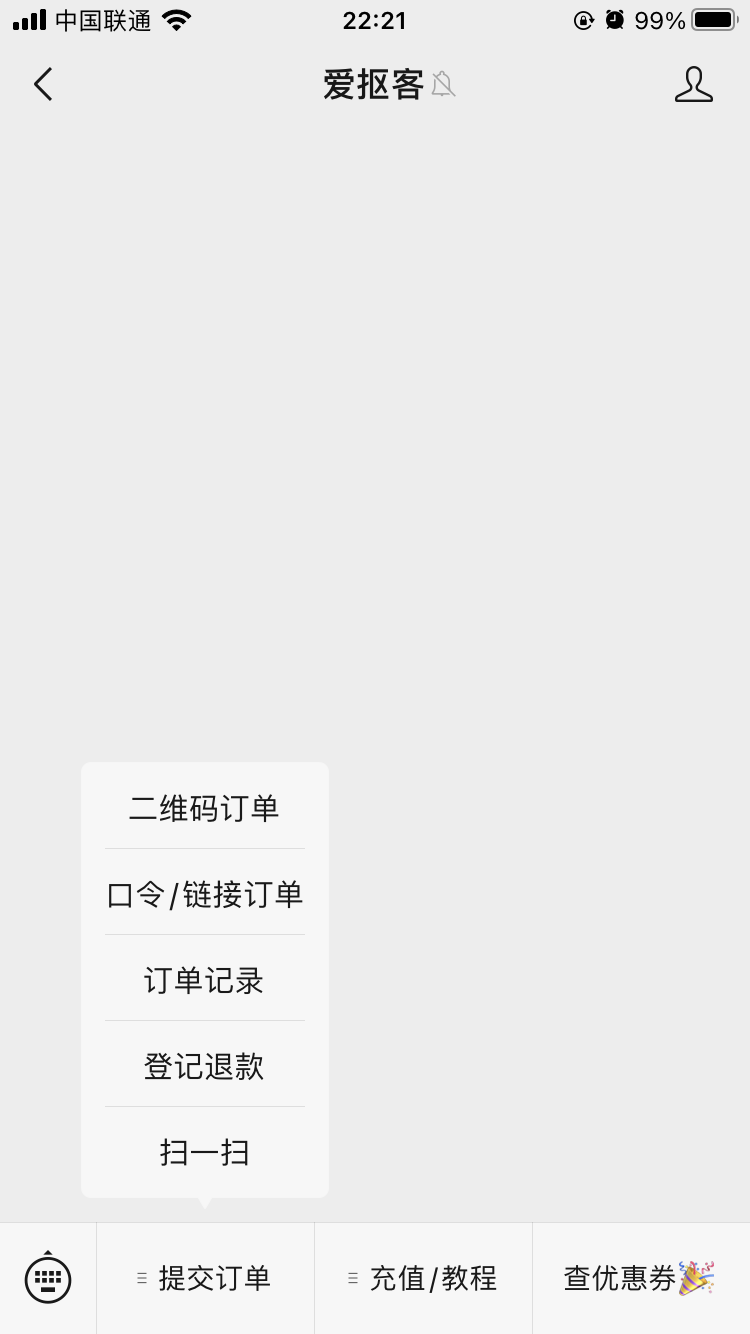Choose 口令/链接订单 option

tap(204, 893)
